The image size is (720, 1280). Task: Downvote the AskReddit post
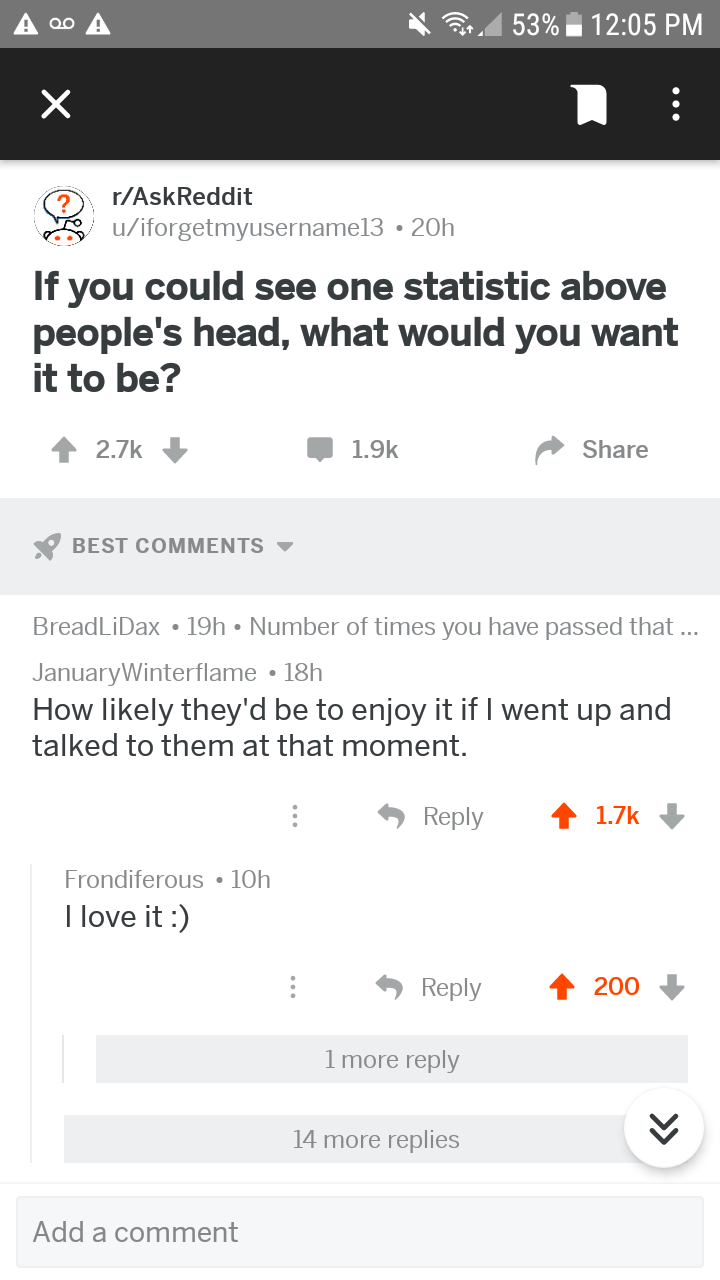pyautogui.click(x=175, y=451)
